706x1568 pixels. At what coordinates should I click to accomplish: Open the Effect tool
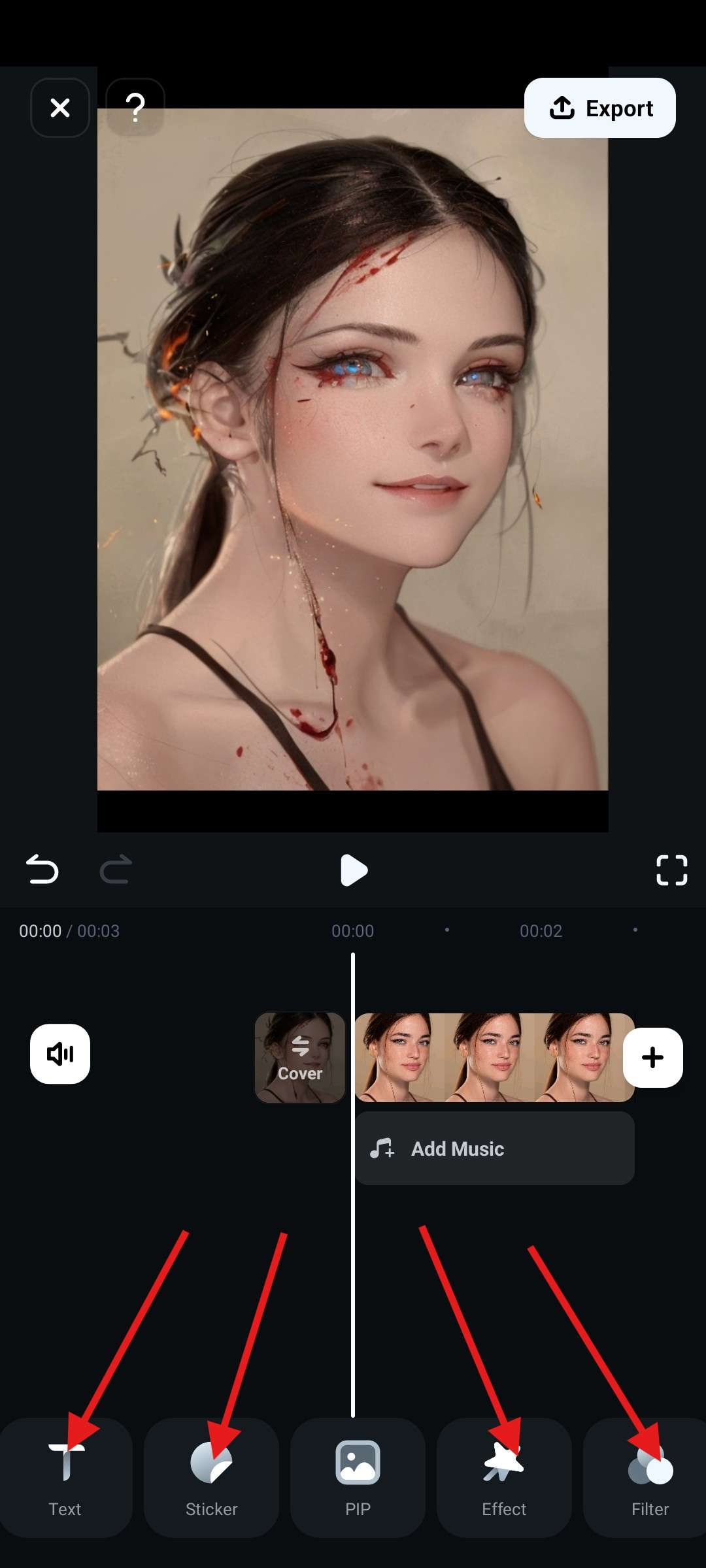pos(504,1478)
